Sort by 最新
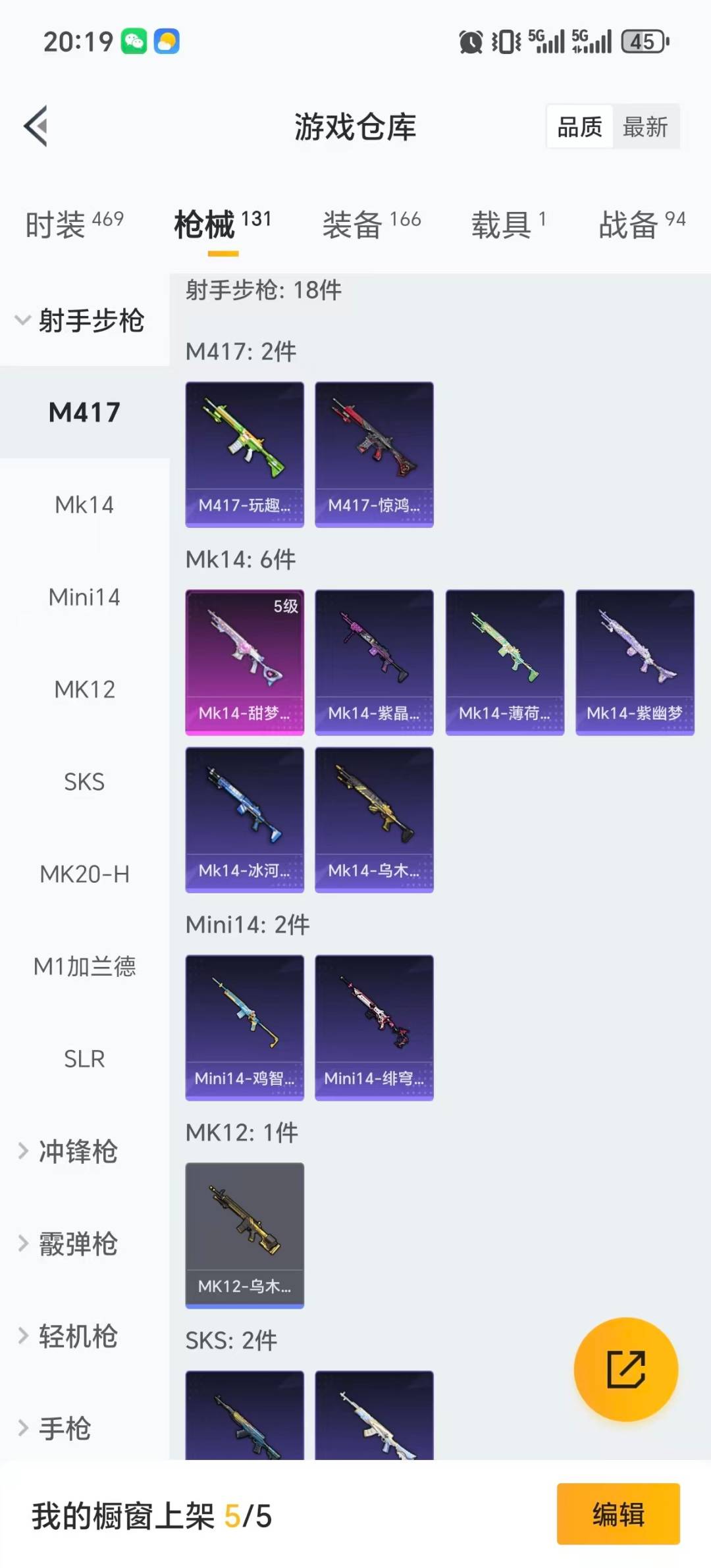 click(645, 126)
